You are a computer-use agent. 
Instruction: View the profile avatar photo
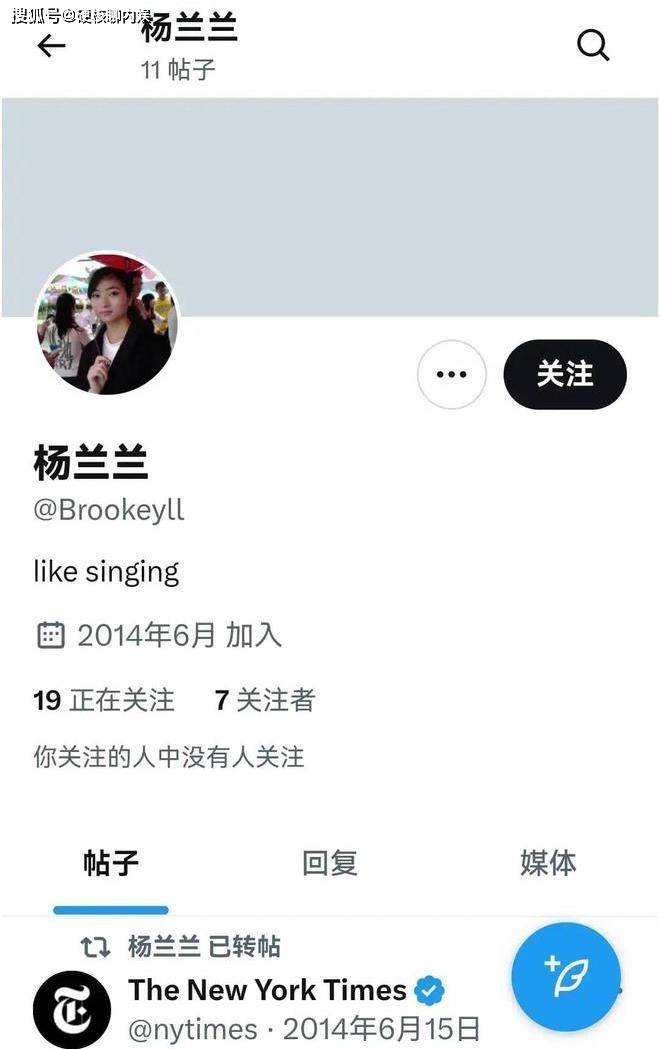point(107,325)
